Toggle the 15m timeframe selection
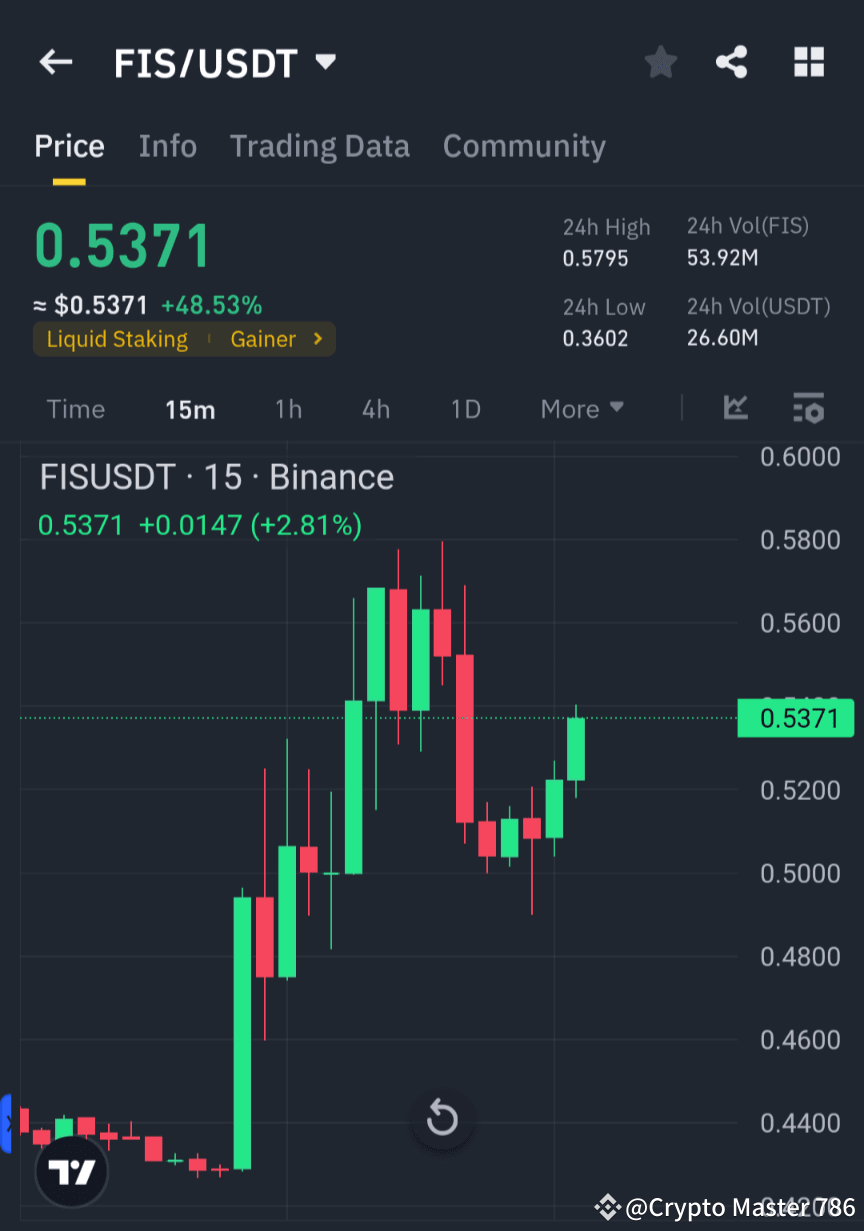 (190, 409)
